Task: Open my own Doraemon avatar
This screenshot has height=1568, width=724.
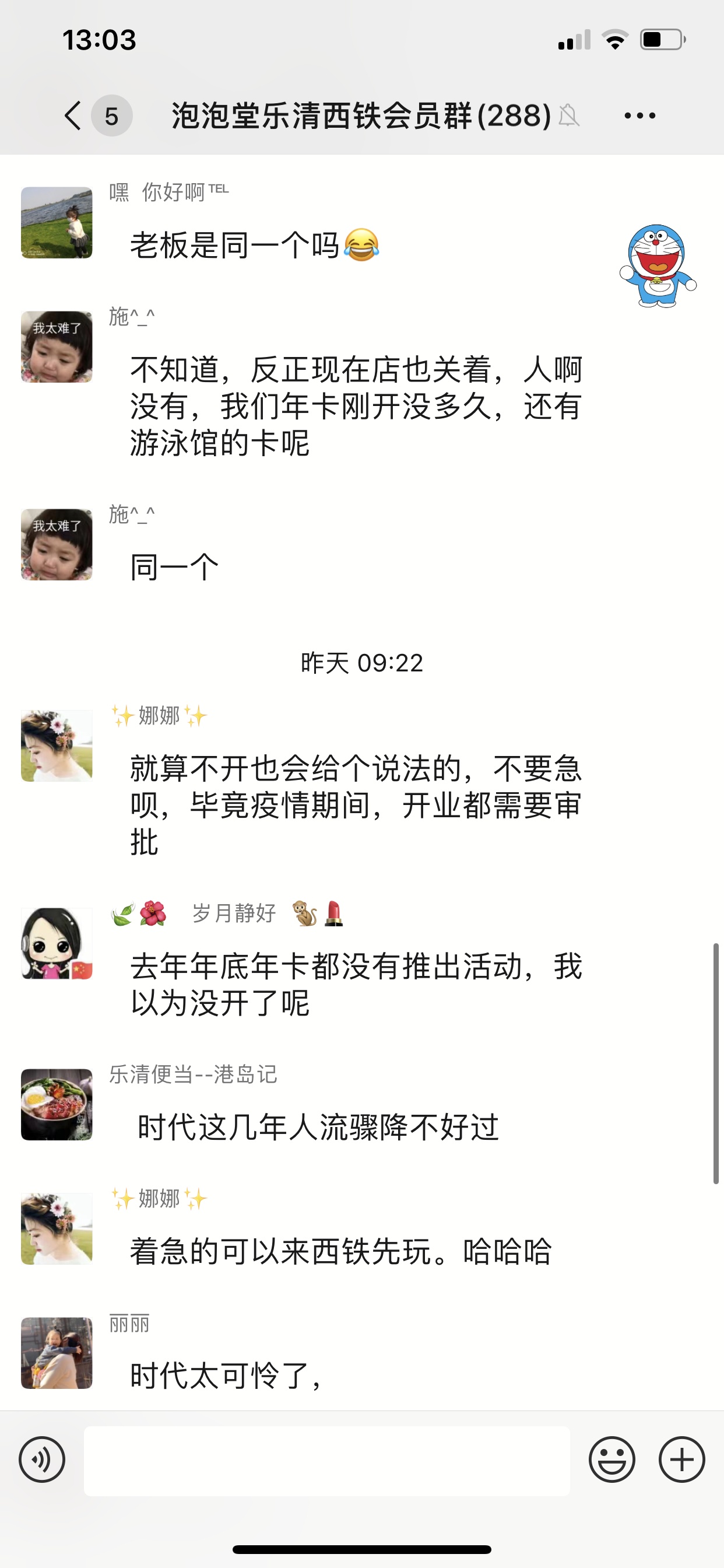Action: 657,265
